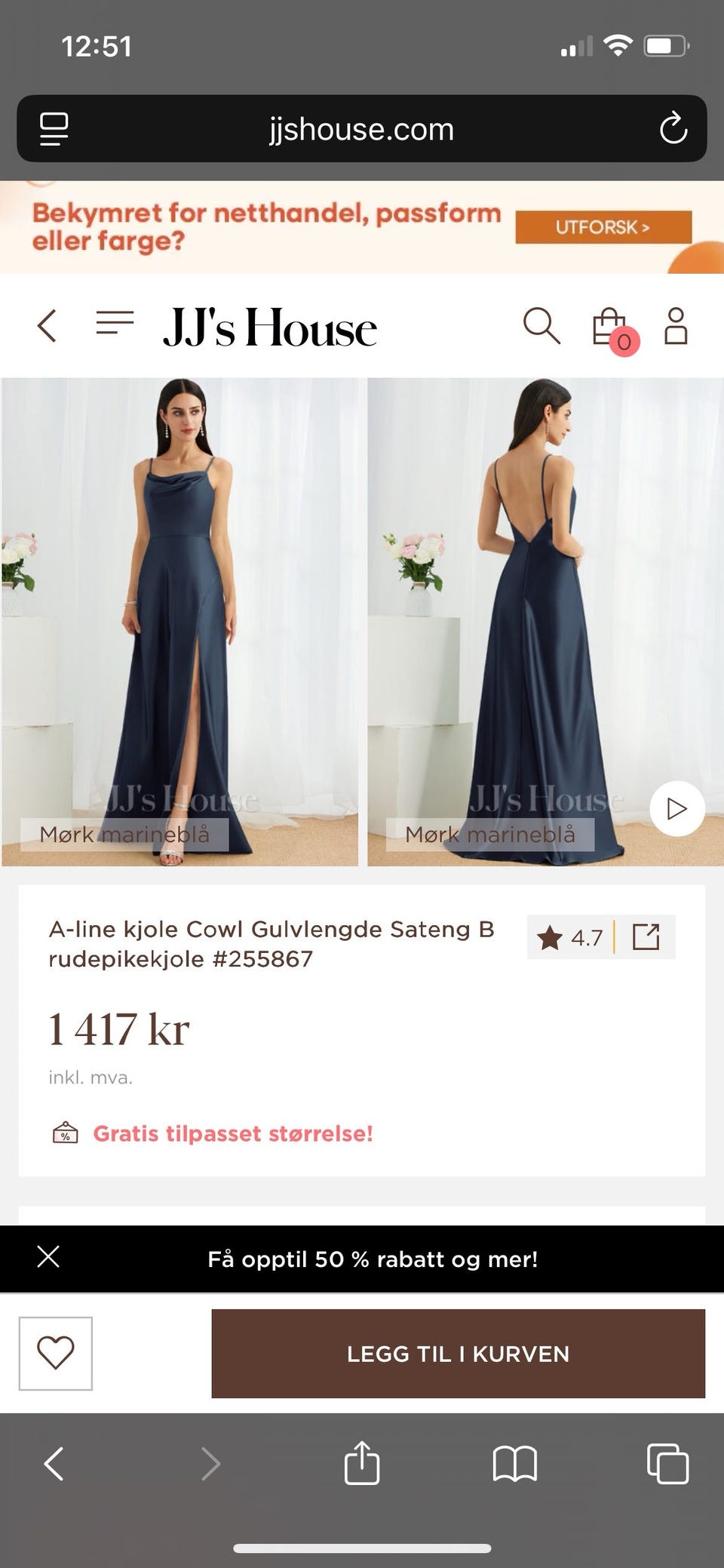The image size is (724, 1568).
Task: View the shopping bag cart
Action: click(x=607, y=326)
